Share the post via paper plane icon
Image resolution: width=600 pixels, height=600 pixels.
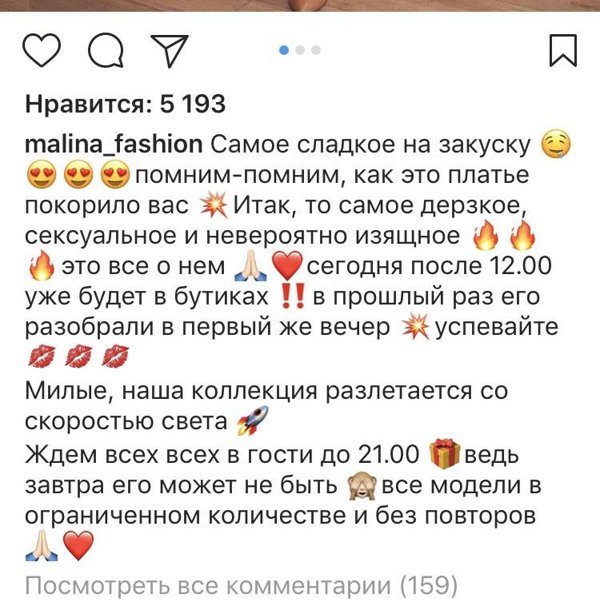[x=161, y=49]
